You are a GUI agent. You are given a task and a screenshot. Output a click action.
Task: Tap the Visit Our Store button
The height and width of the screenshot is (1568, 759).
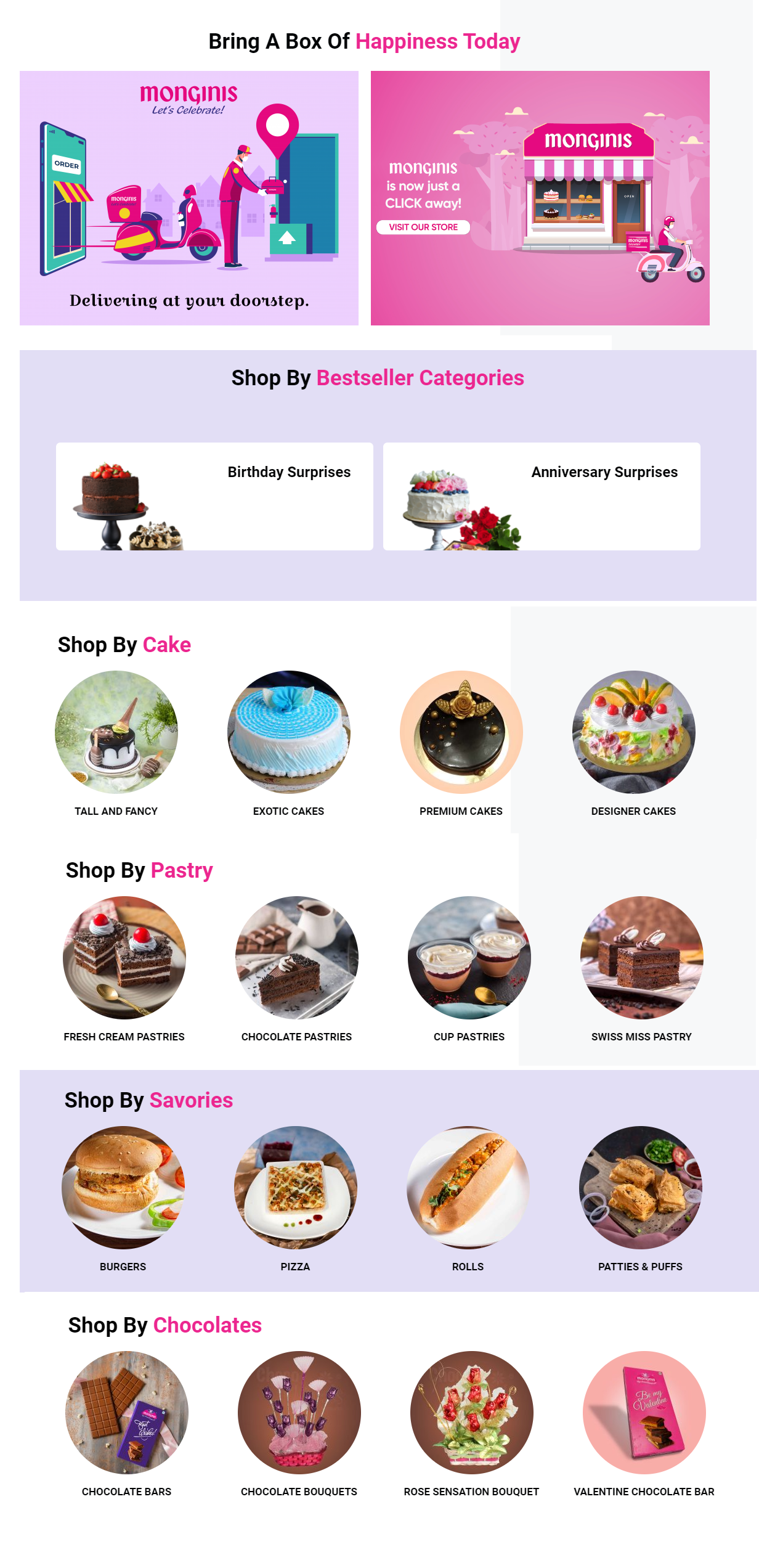423,227
